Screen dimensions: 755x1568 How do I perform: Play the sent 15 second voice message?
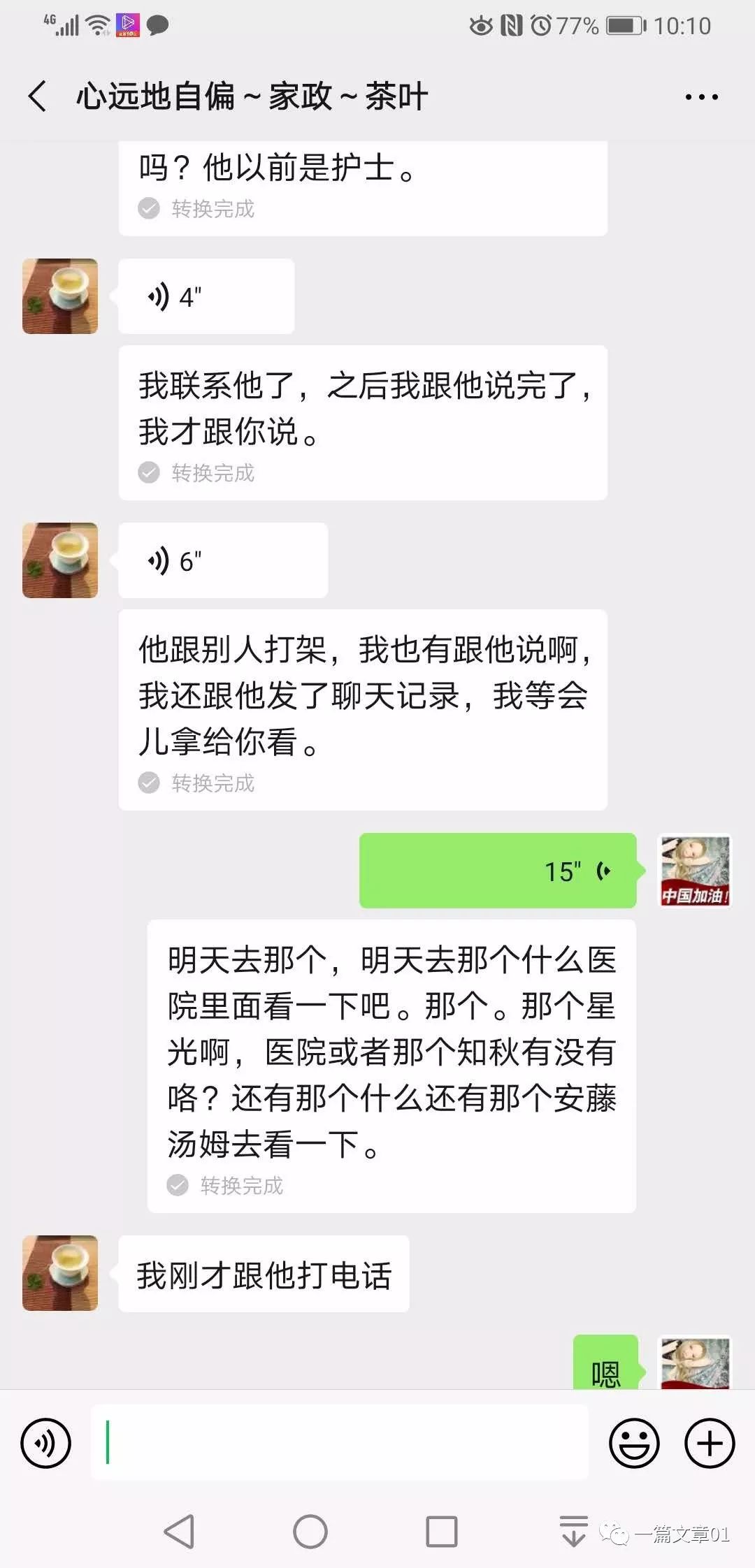pos(498,871)
